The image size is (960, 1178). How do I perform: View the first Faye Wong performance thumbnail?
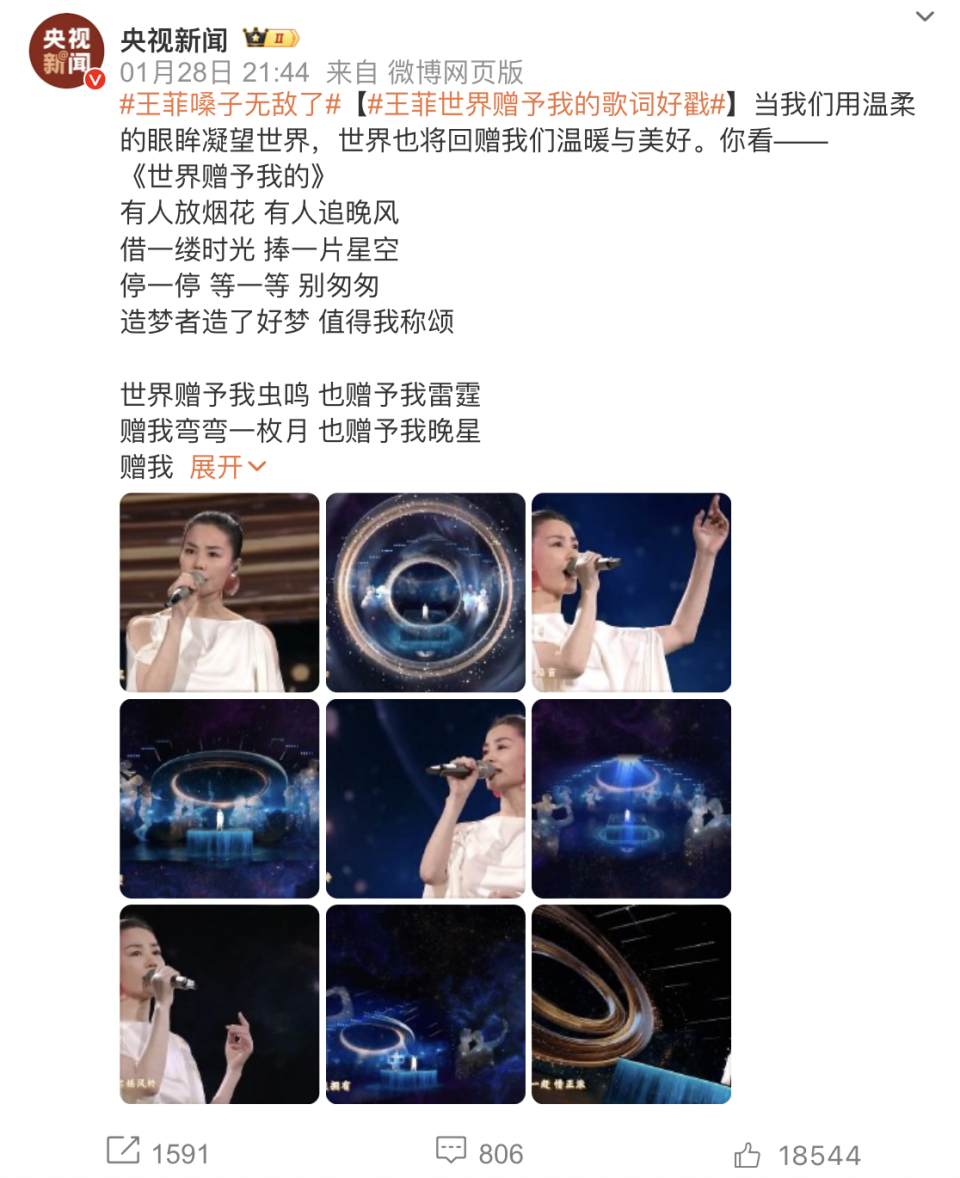(x=219, y=591)
